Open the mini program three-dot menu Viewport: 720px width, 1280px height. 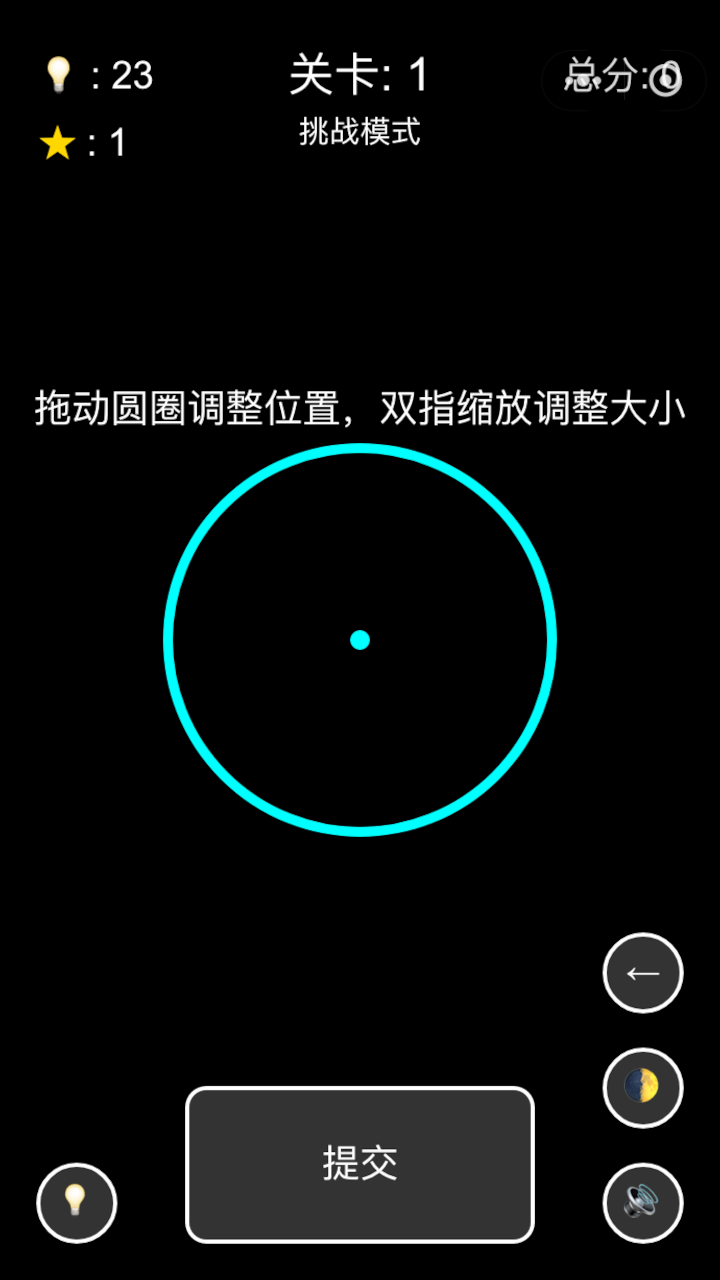[x=583, y=80]
